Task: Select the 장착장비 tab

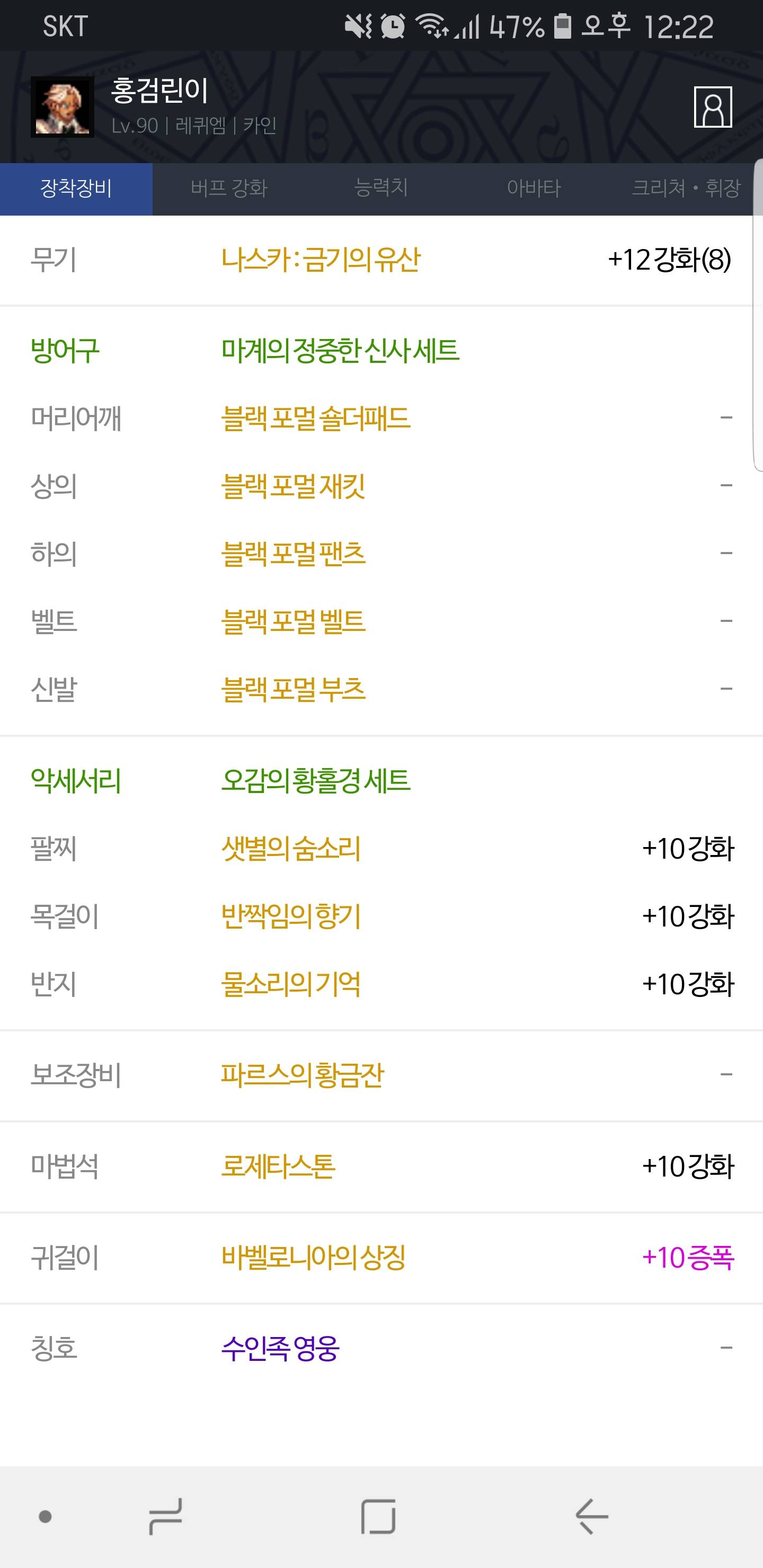Action: (x=76, y=188)
